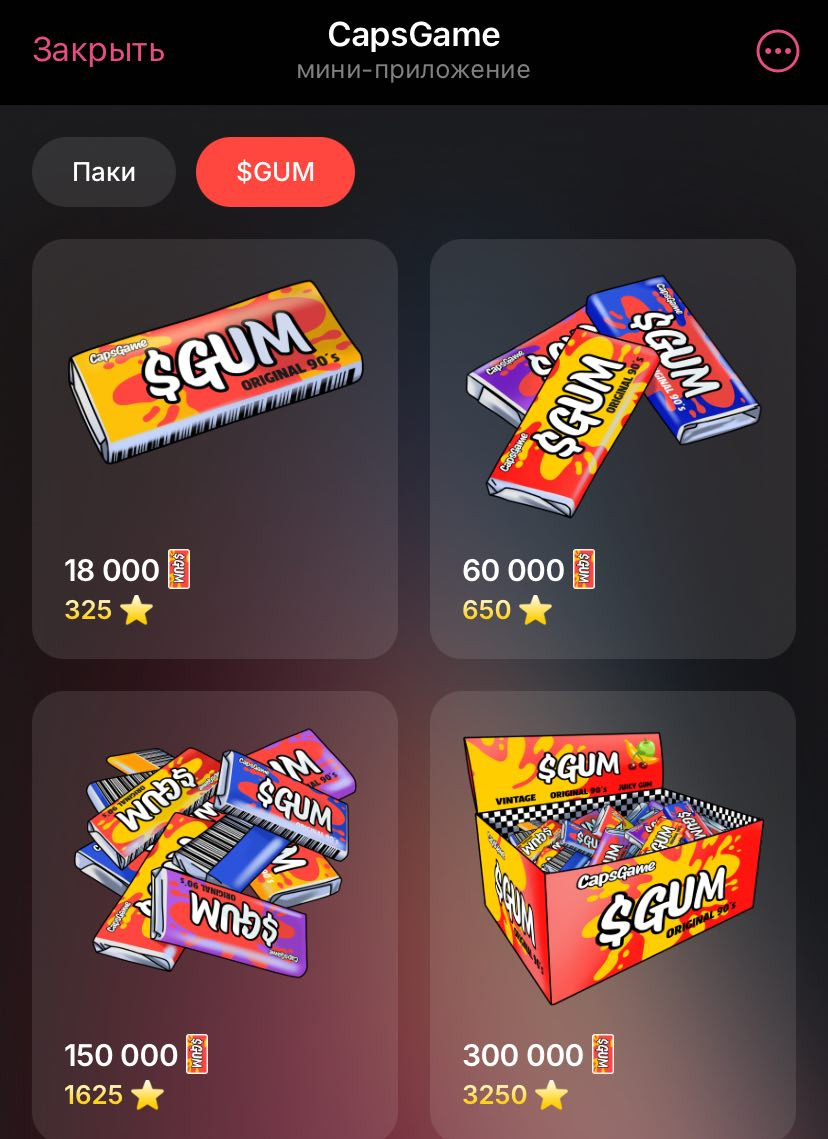Switch to the Паки tab
Image resolution: width=828 pixels, height=1139 pixels.
tap(104, 172)
